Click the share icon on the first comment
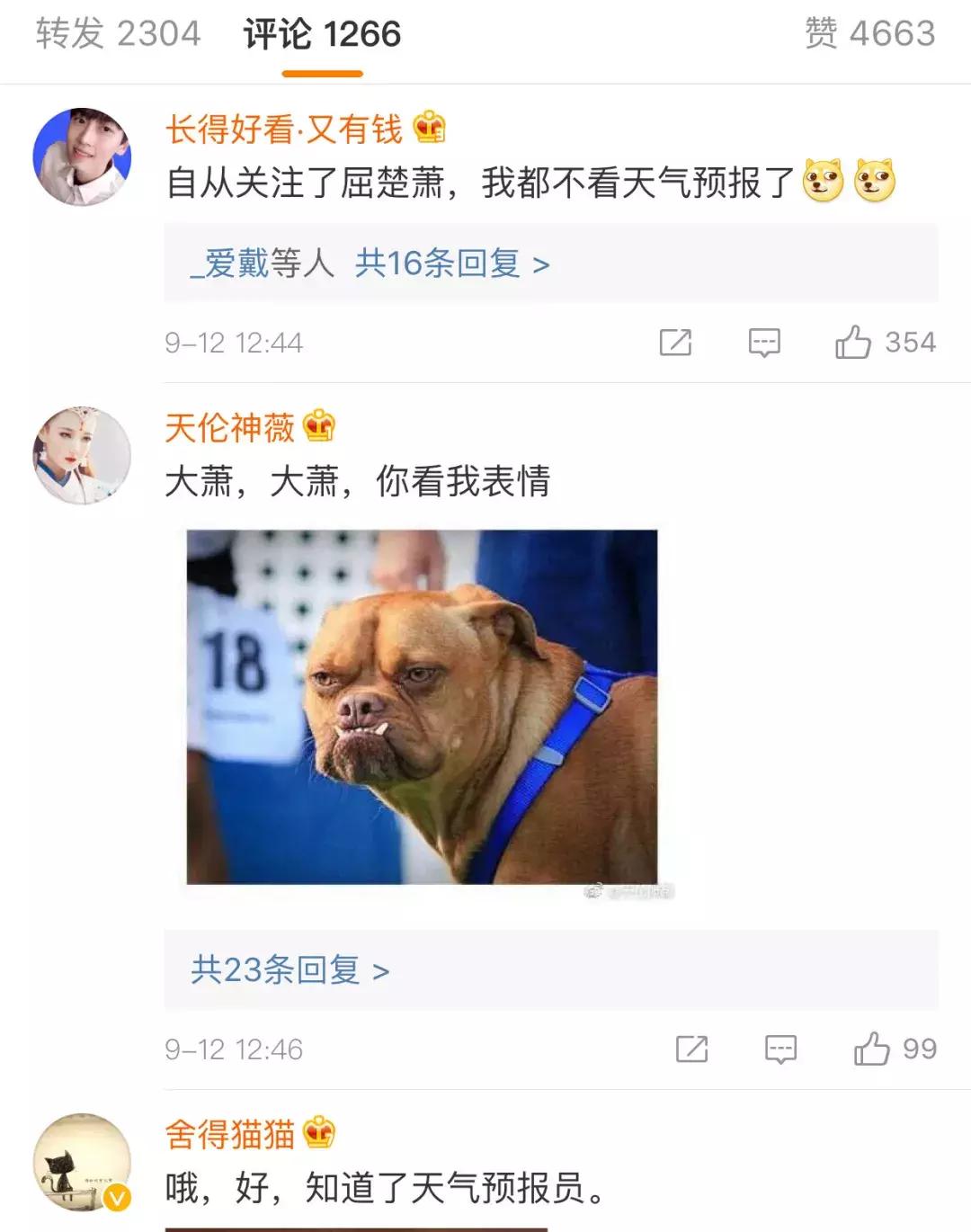This screenshot has width=971, height=1232. pos(676,343)
